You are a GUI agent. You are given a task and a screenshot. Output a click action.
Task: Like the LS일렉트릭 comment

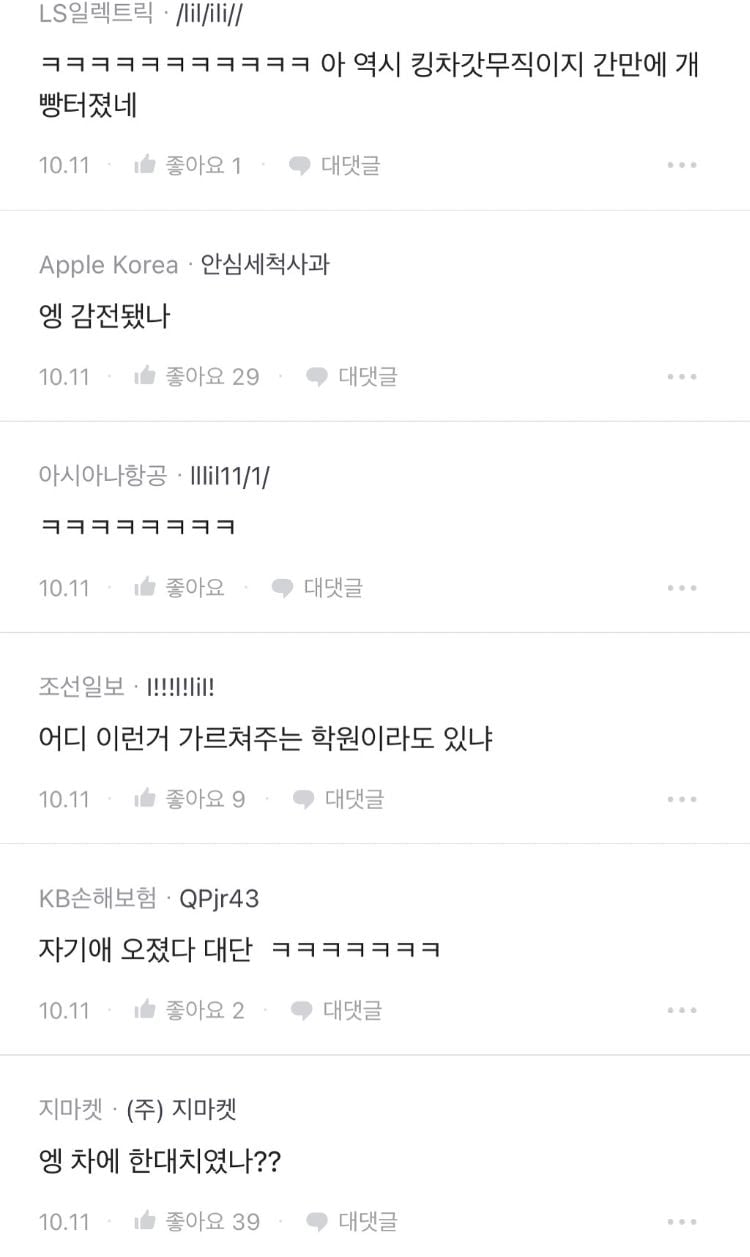(x=188, y=165)
